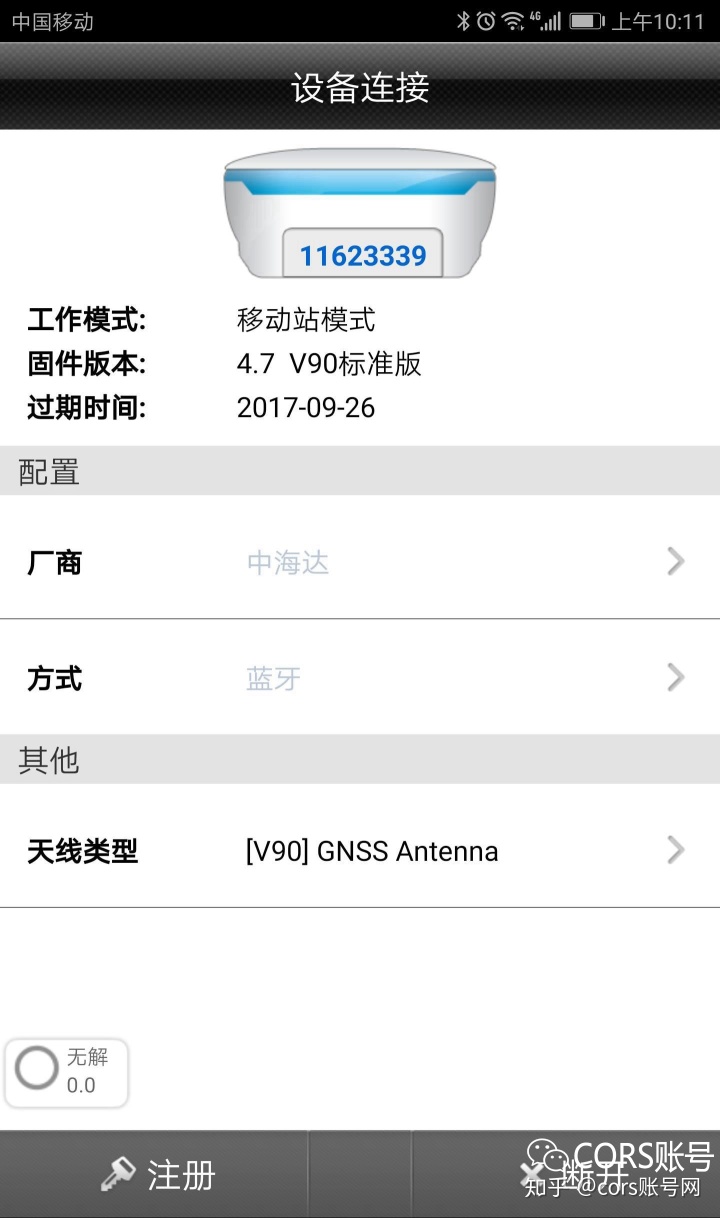Toggle the 厂商 manufacturer selection row
The width and height of the screenshot is (720, 1218).
click(x=360, y=561)
